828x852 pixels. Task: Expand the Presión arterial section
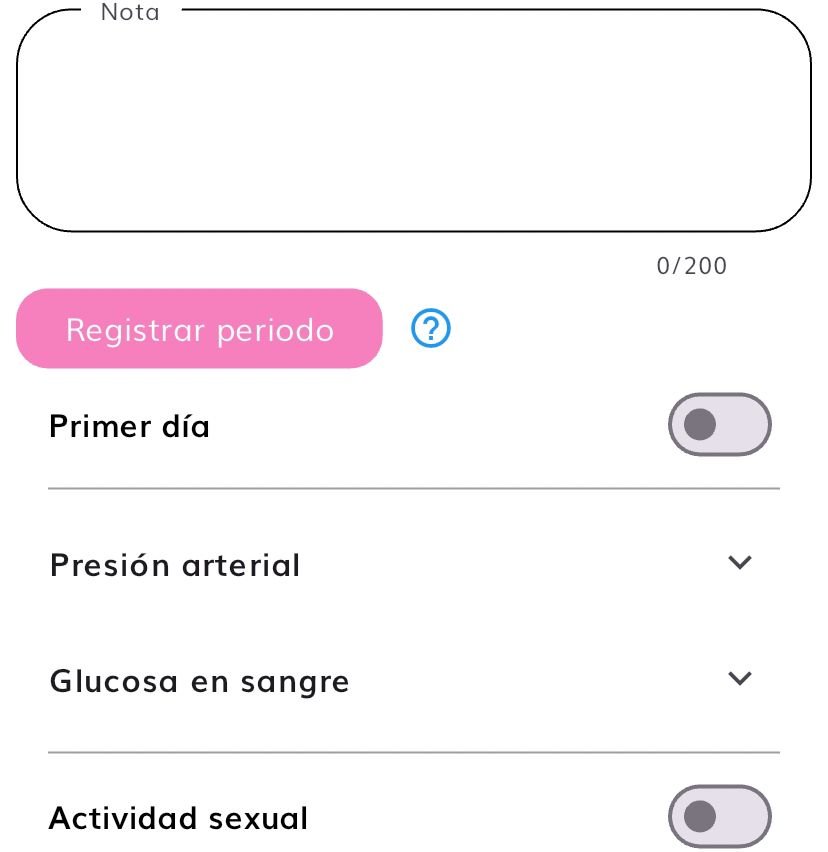tap(739, 563)
